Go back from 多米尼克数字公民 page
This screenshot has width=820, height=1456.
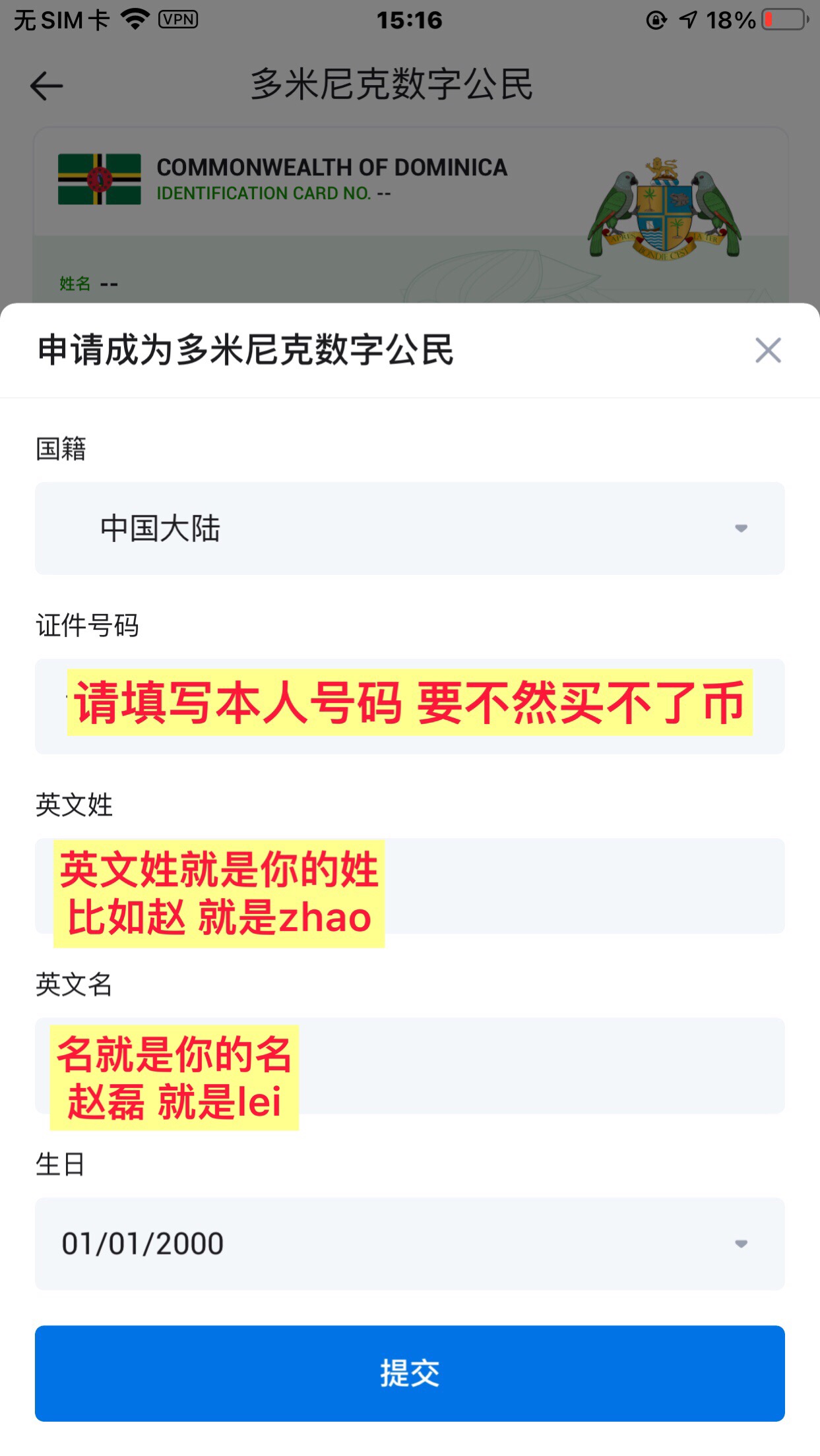[x=47, y=86]
